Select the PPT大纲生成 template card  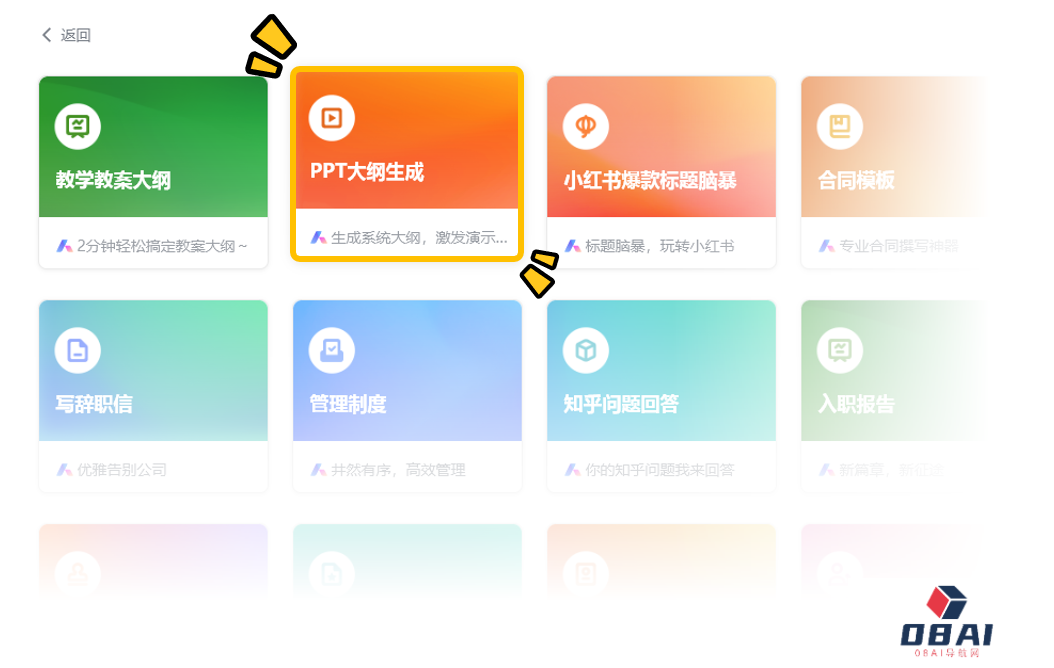(x=407, y=165)
